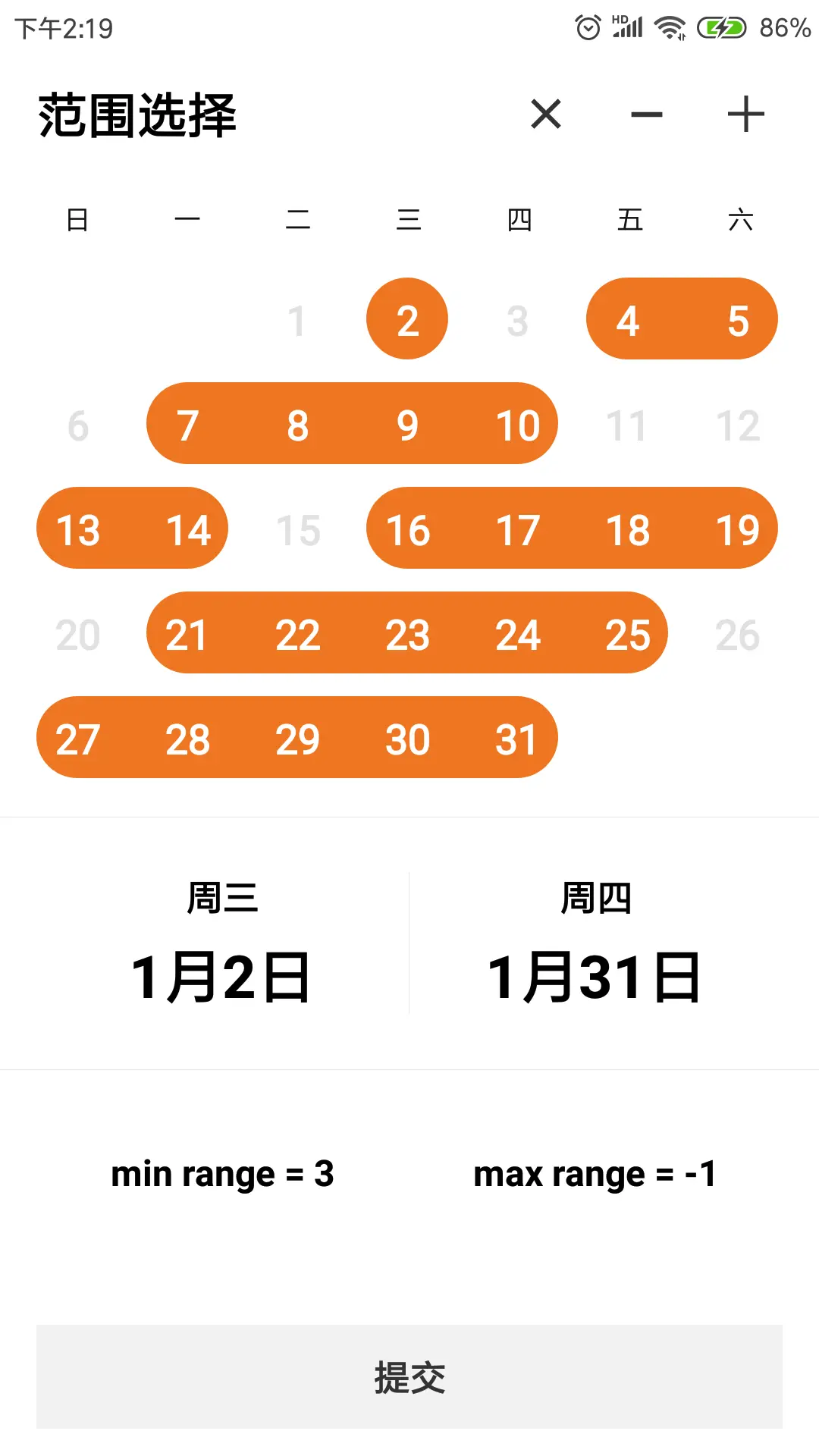The image size is (819, 1456).
Task: Select date 11 on the calendar
Action: tap(628, 424)
